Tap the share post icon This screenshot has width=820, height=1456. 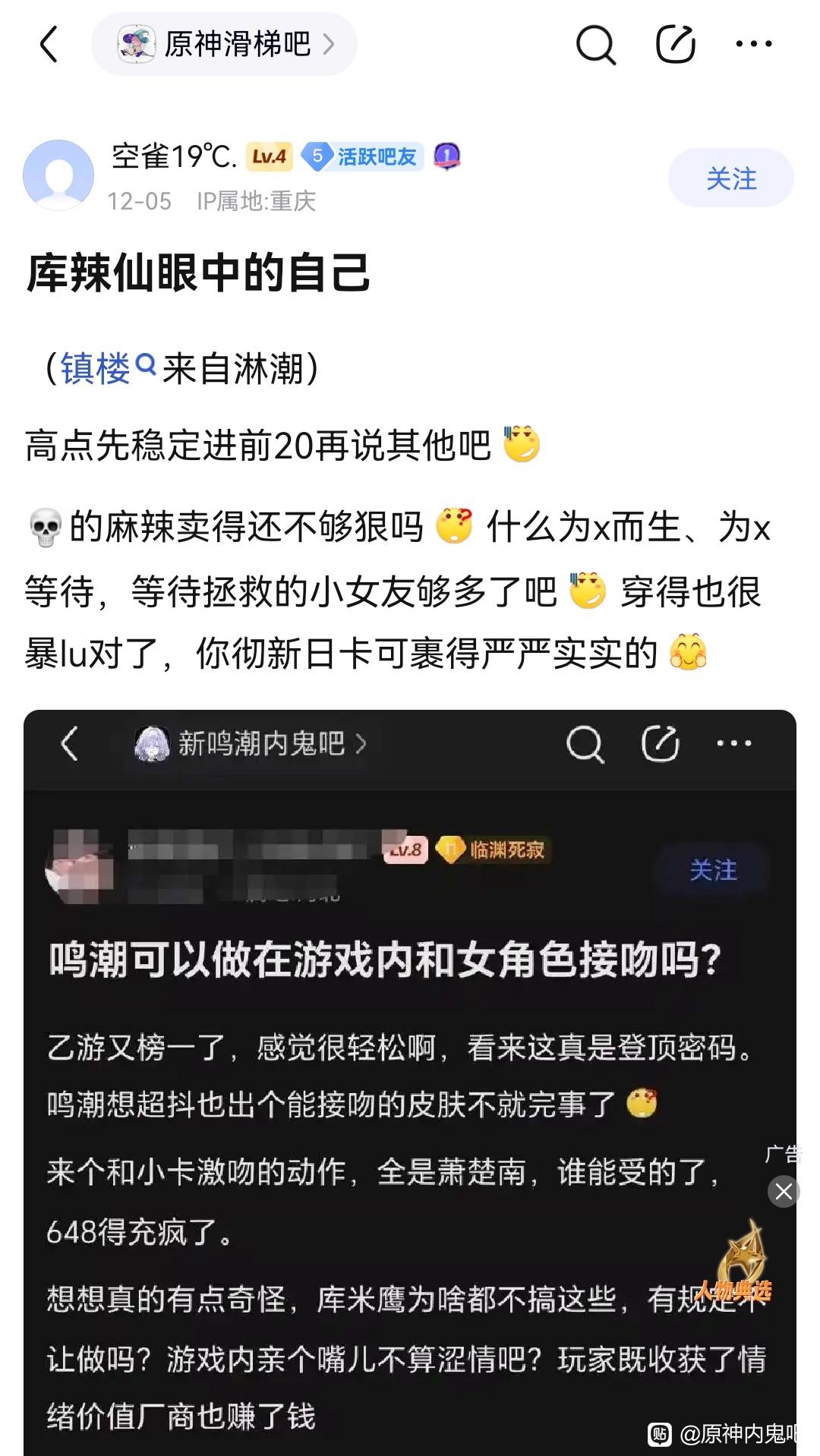tap(675, 44)
